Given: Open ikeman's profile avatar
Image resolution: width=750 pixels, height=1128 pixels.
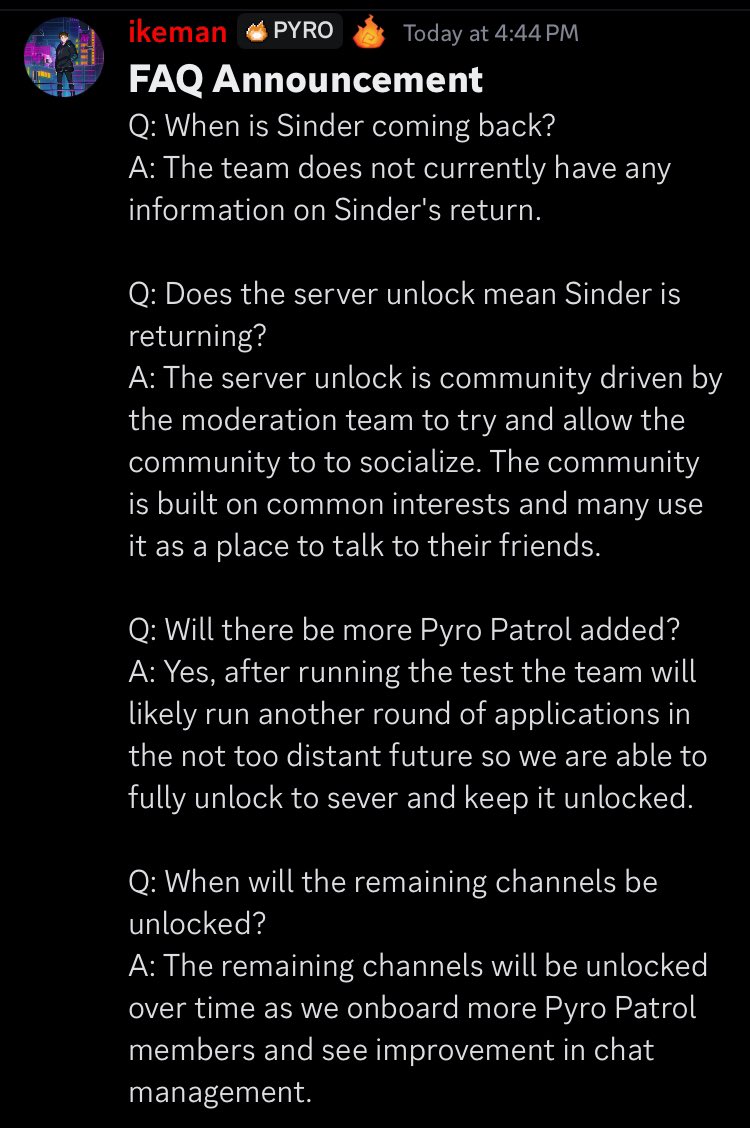Looking at the screenshot, I should click(64, 57).
